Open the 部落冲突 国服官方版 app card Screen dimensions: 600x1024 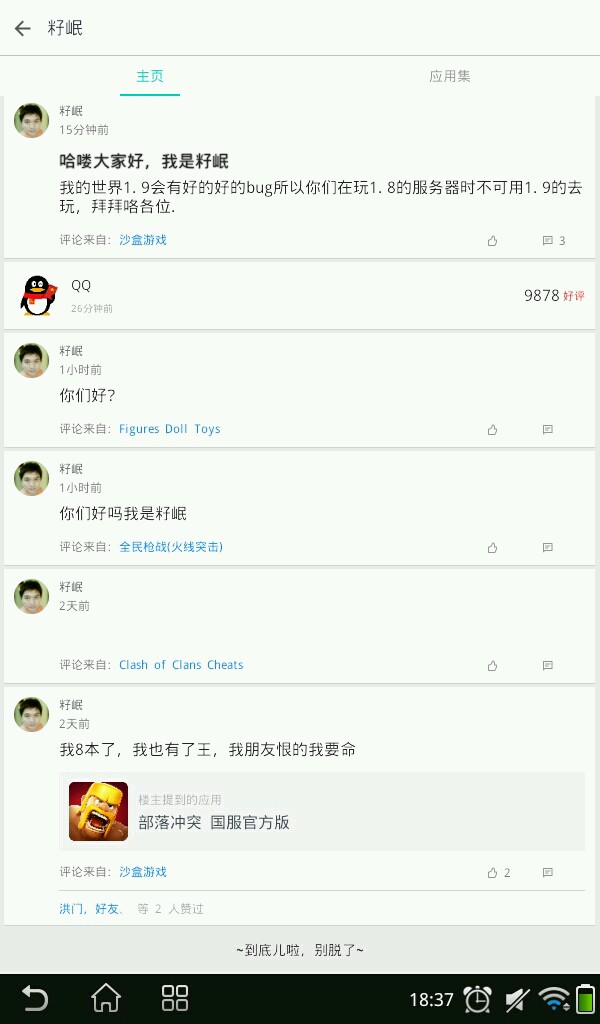tap(322, 811)
